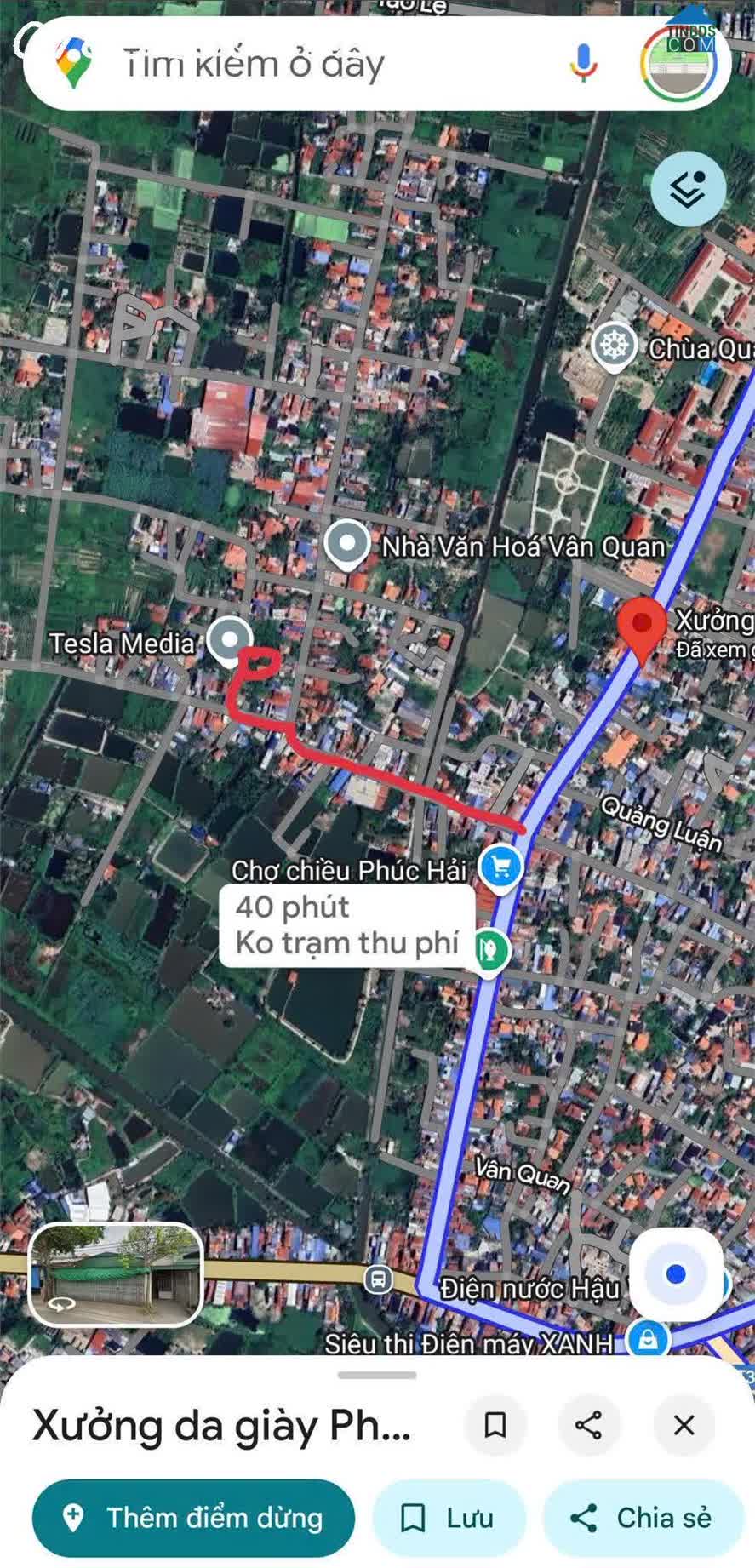
Task: Select the Nhà Văn Hoá Vân Quan marker
Action: tap(347, 544)
